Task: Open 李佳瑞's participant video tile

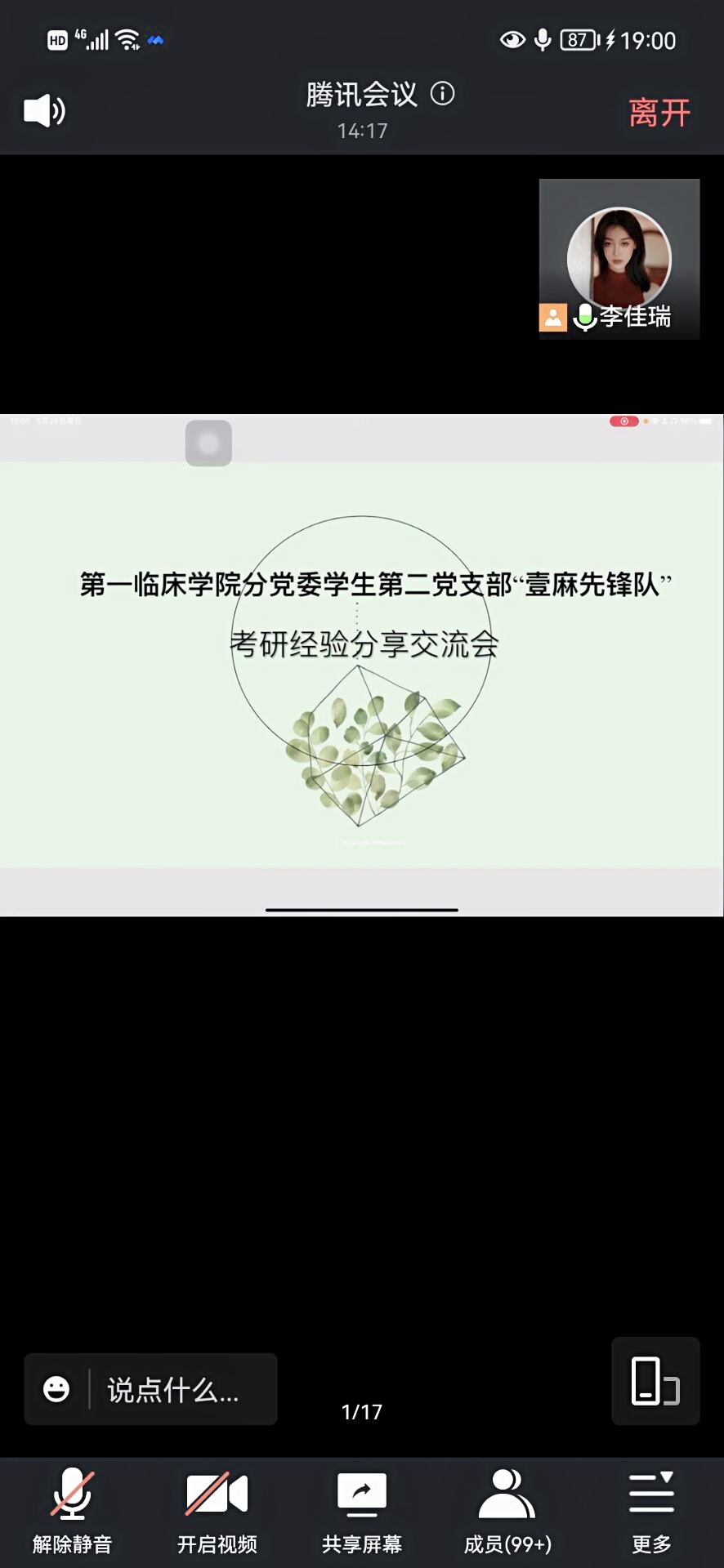Action: tap(619, 259)
